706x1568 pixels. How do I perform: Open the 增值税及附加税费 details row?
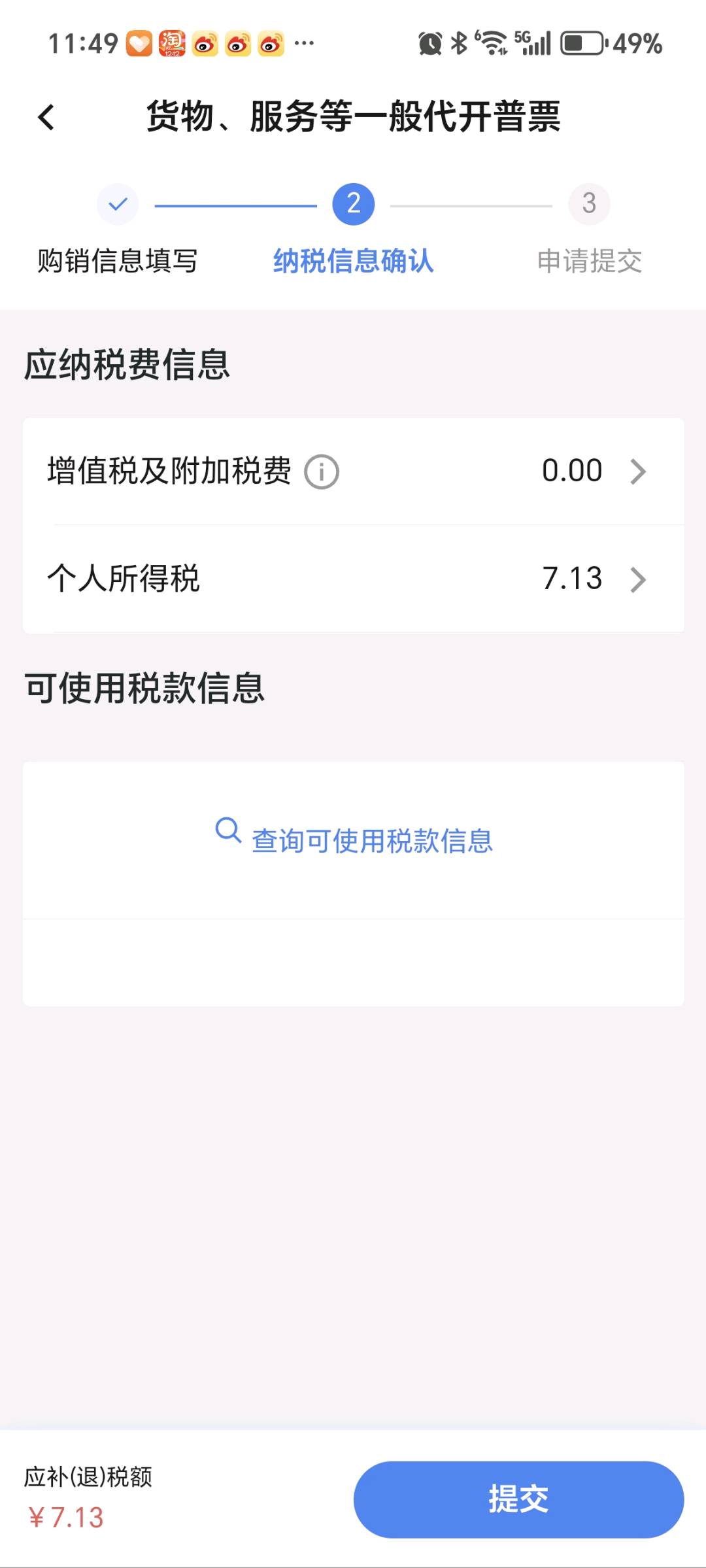click(x=353, y=471)
